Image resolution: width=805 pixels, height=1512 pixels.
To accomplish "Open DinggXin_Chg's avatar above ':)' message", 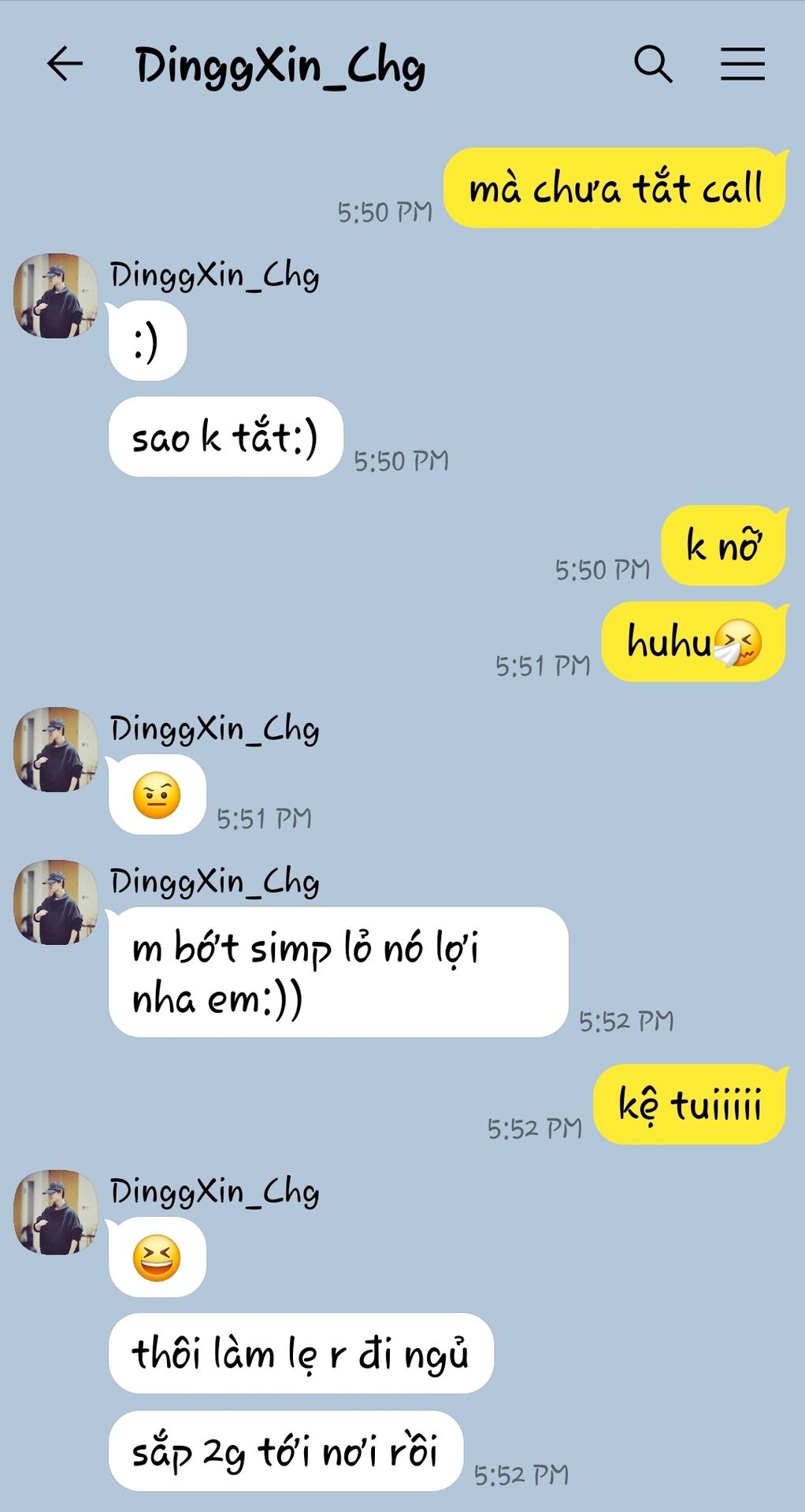I will [56, 295].
